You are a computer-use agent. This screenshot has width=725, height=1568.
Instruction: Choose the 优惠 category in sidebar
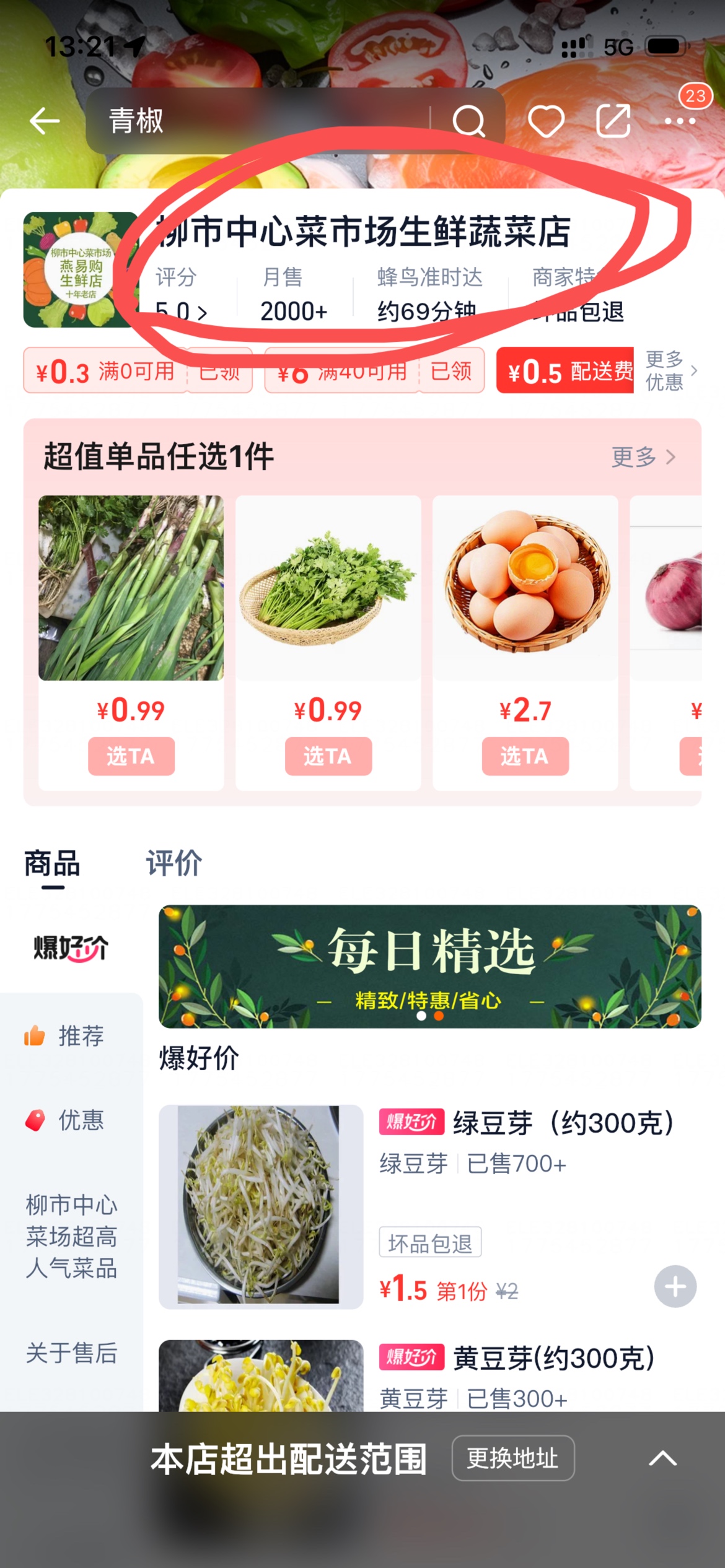coord(71,1120)
